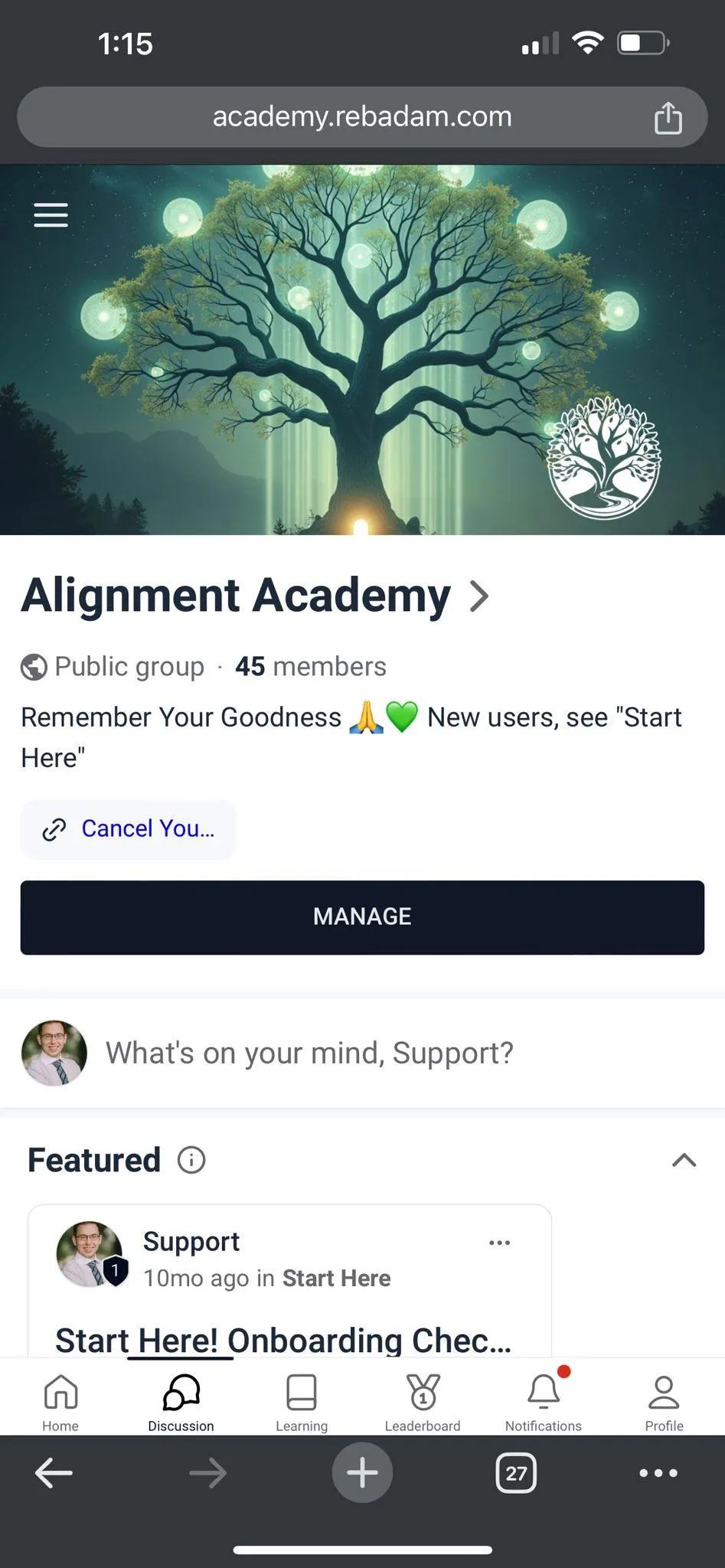This screenshot has width=725, height=1568.
Task: Show info about Featured posts
Action: click(x=191, y=1160)
